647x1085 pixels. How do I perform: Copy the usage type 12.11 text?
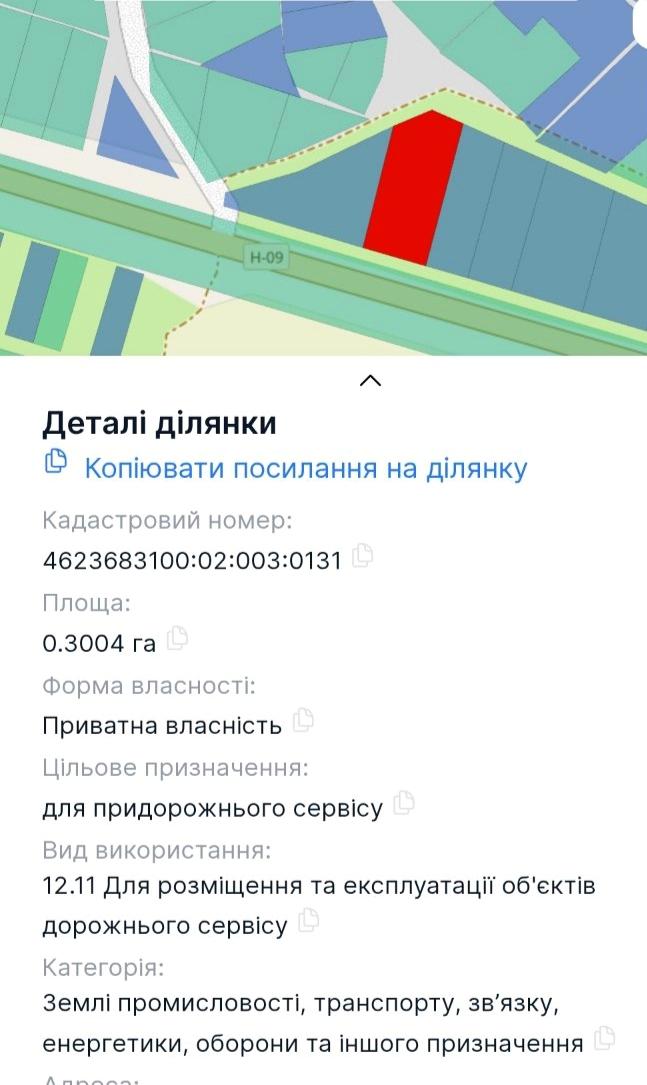tap(308, 920)
